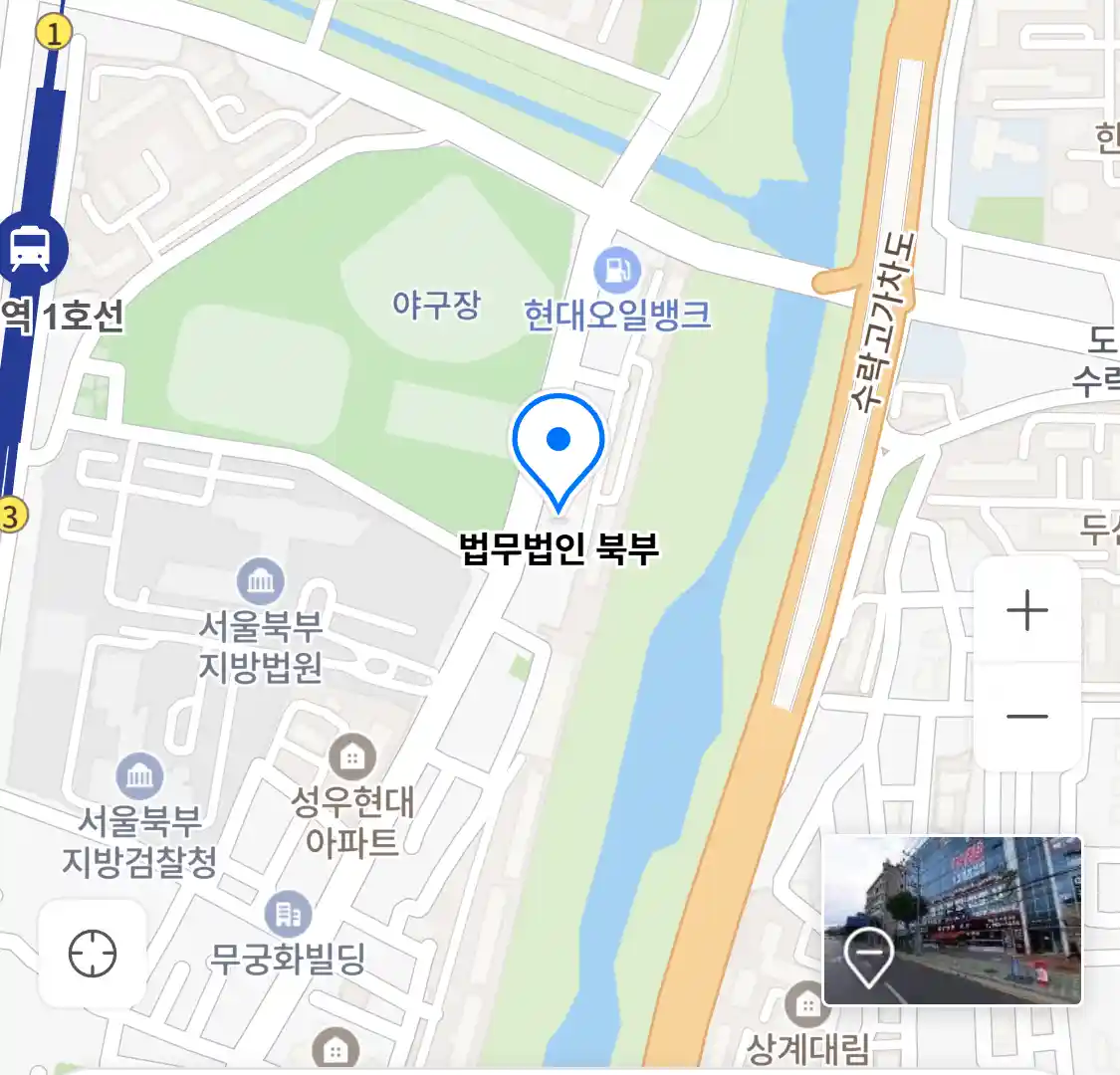The height and width of the screenshot is (1075, 1120).
Task: Tap the 1호선 subway station icon
Action: (x=30, y=247)
